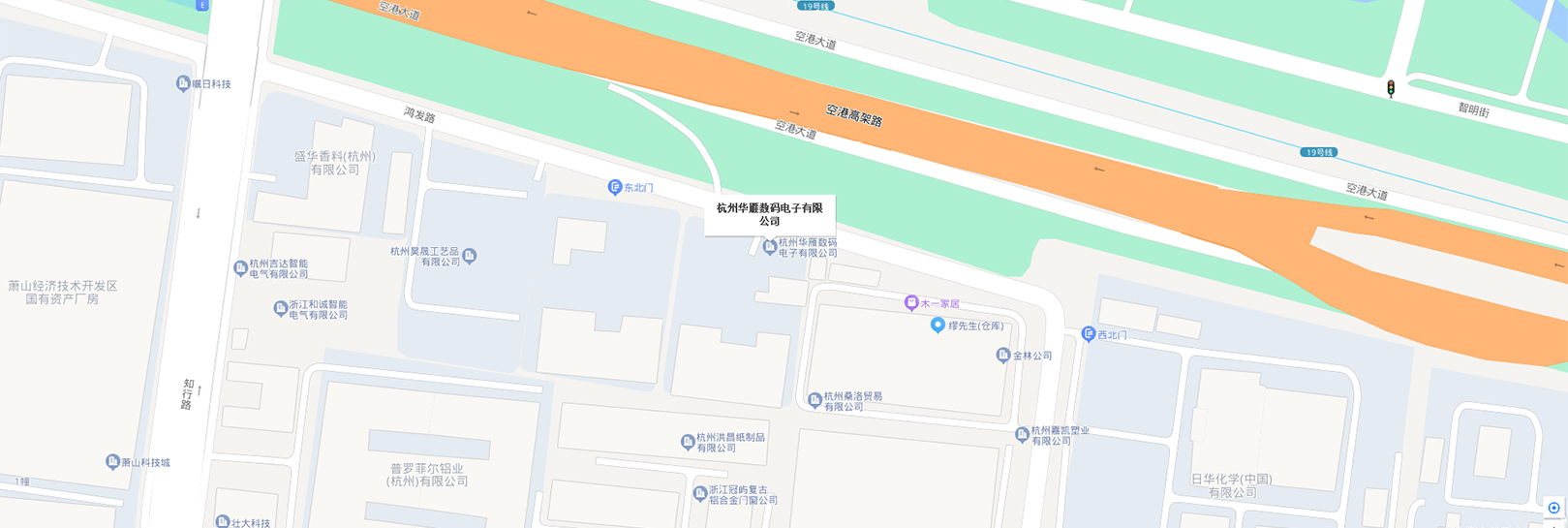Open the 木一家居 shop marker
This screenshot has width=1568, height=528.
tap(911, 303)
